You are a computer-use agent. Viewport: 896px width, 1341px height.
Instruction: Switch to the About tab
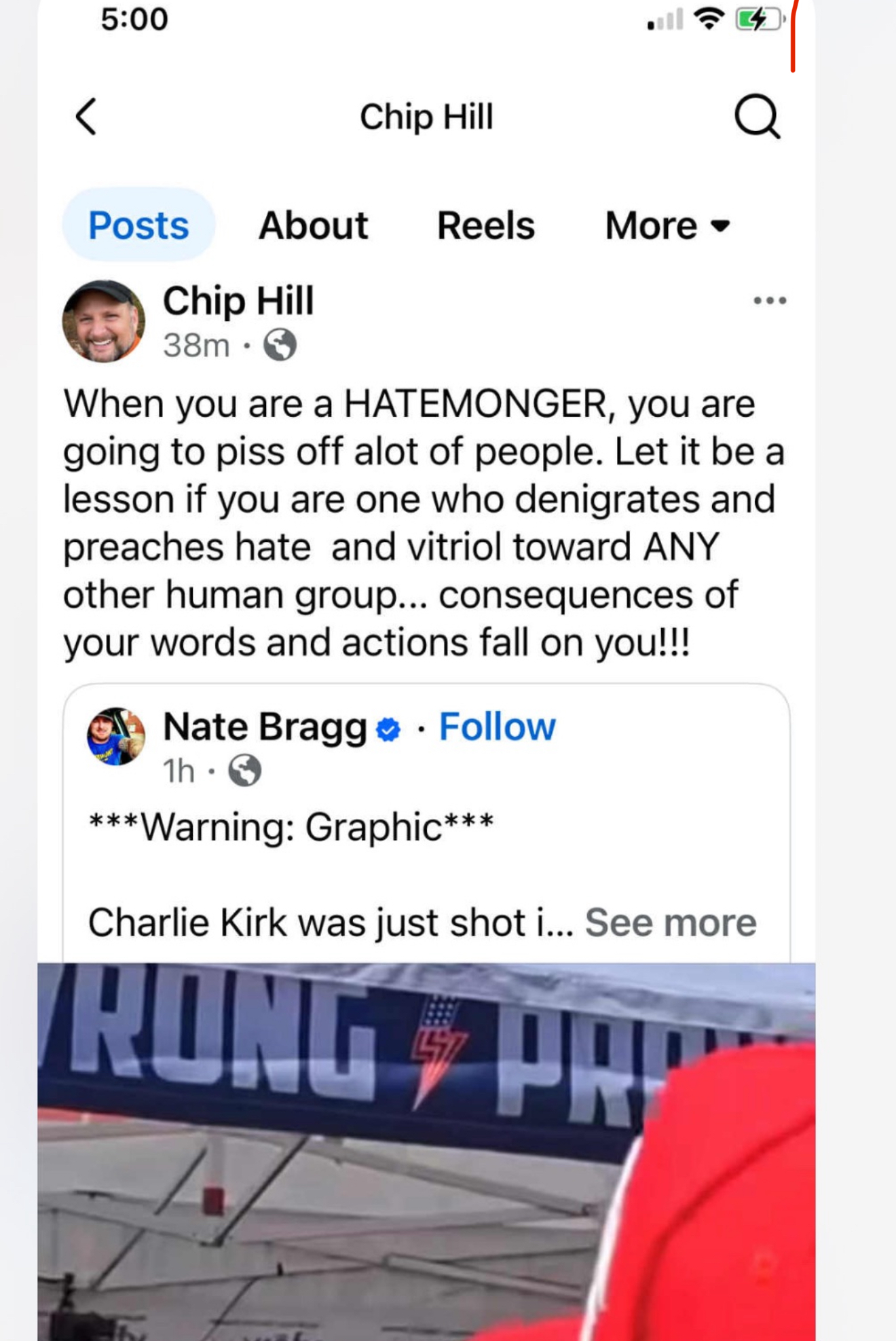point(313,225)
